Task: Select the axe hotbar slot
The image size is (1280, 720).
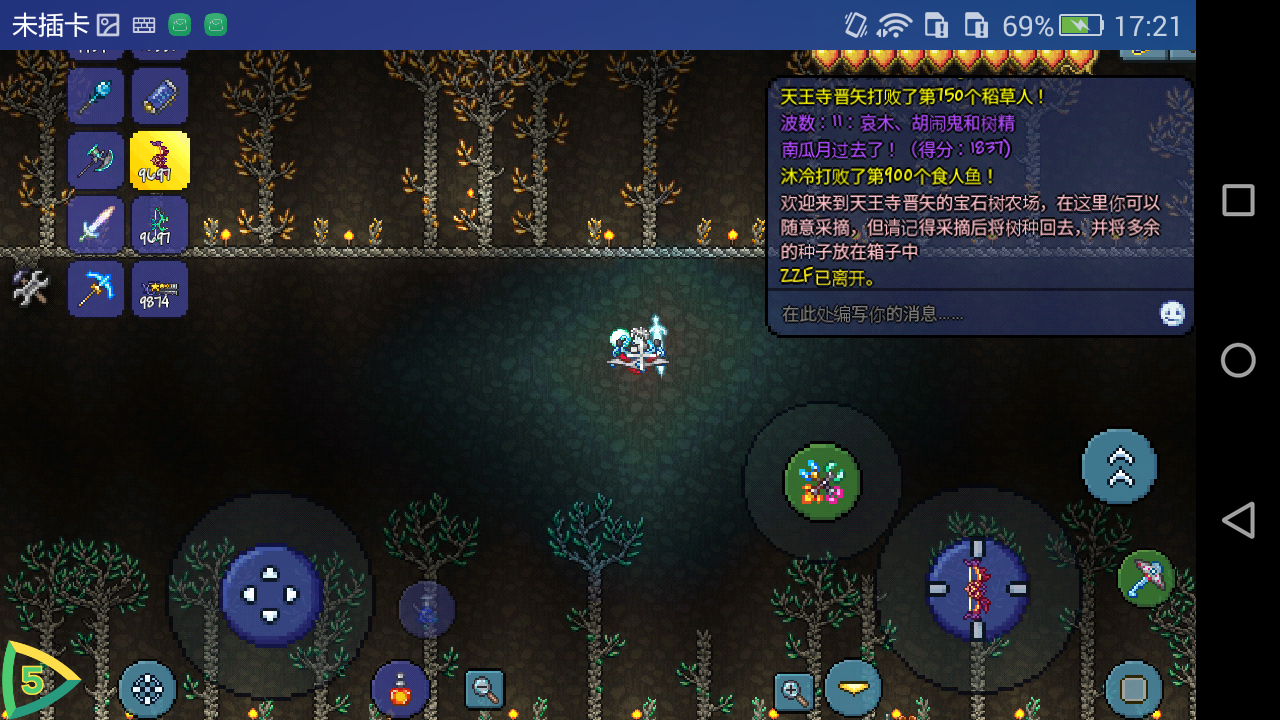Action: [x=96, y=160]
